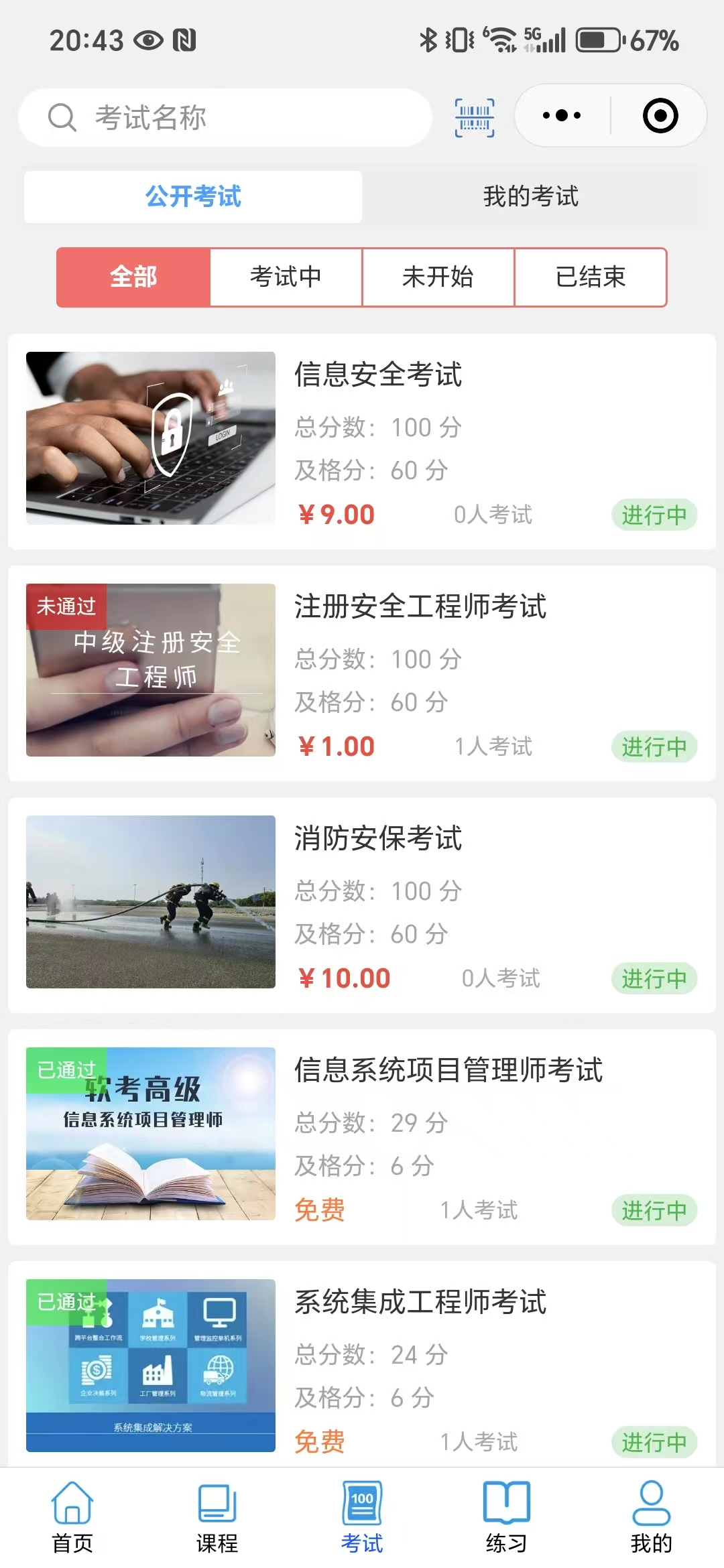The image size is (724, 1568).
Task: Filter exams by 考试中
Action: [286, 277]
